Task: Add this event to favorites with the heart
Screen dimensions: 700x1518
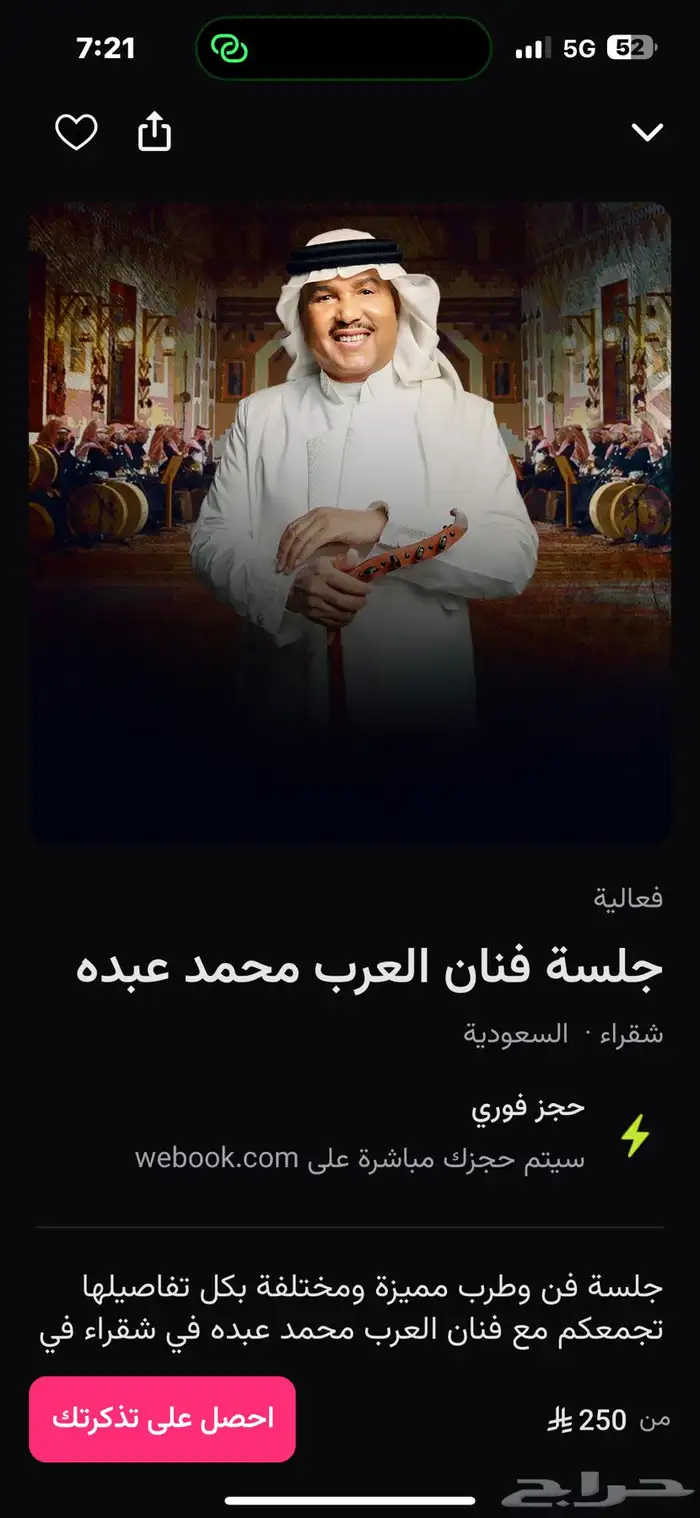Action: tap(76, 132)
